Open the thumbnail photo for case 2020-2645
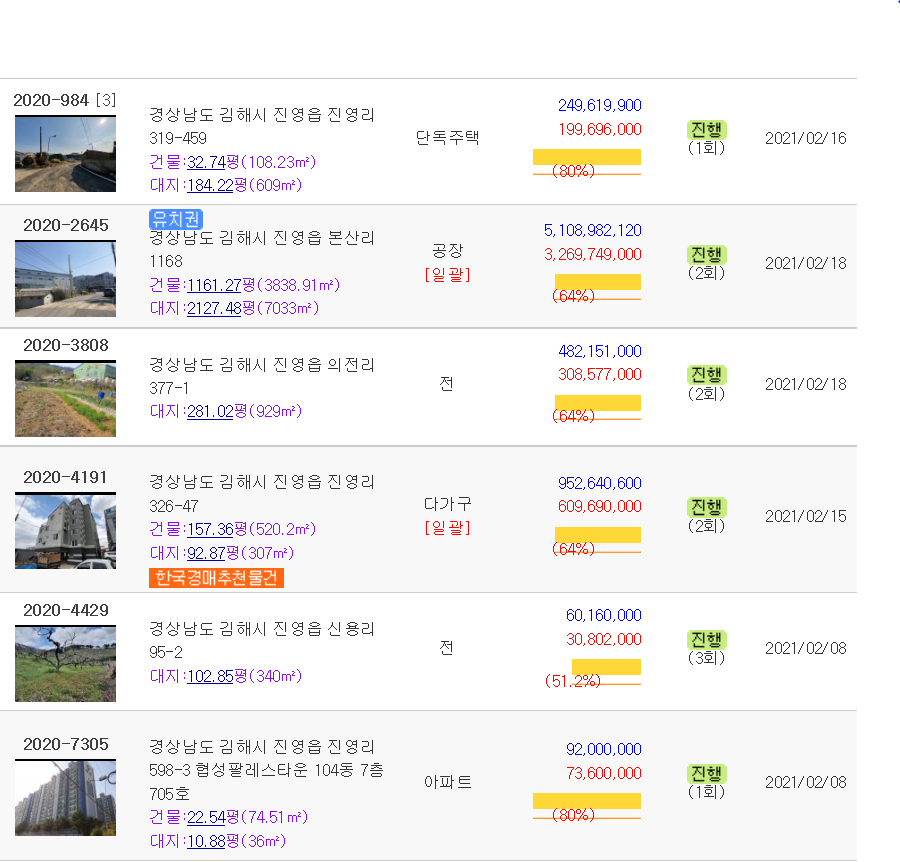 tap(65, 278)
